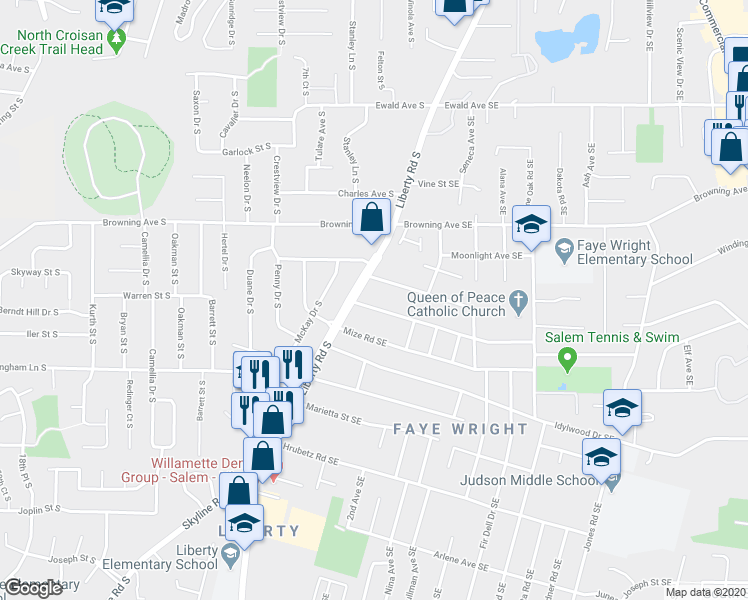Tap the shopping marker on Browning Ave
Screen dimensions: 748x600
tap(371, 219)
